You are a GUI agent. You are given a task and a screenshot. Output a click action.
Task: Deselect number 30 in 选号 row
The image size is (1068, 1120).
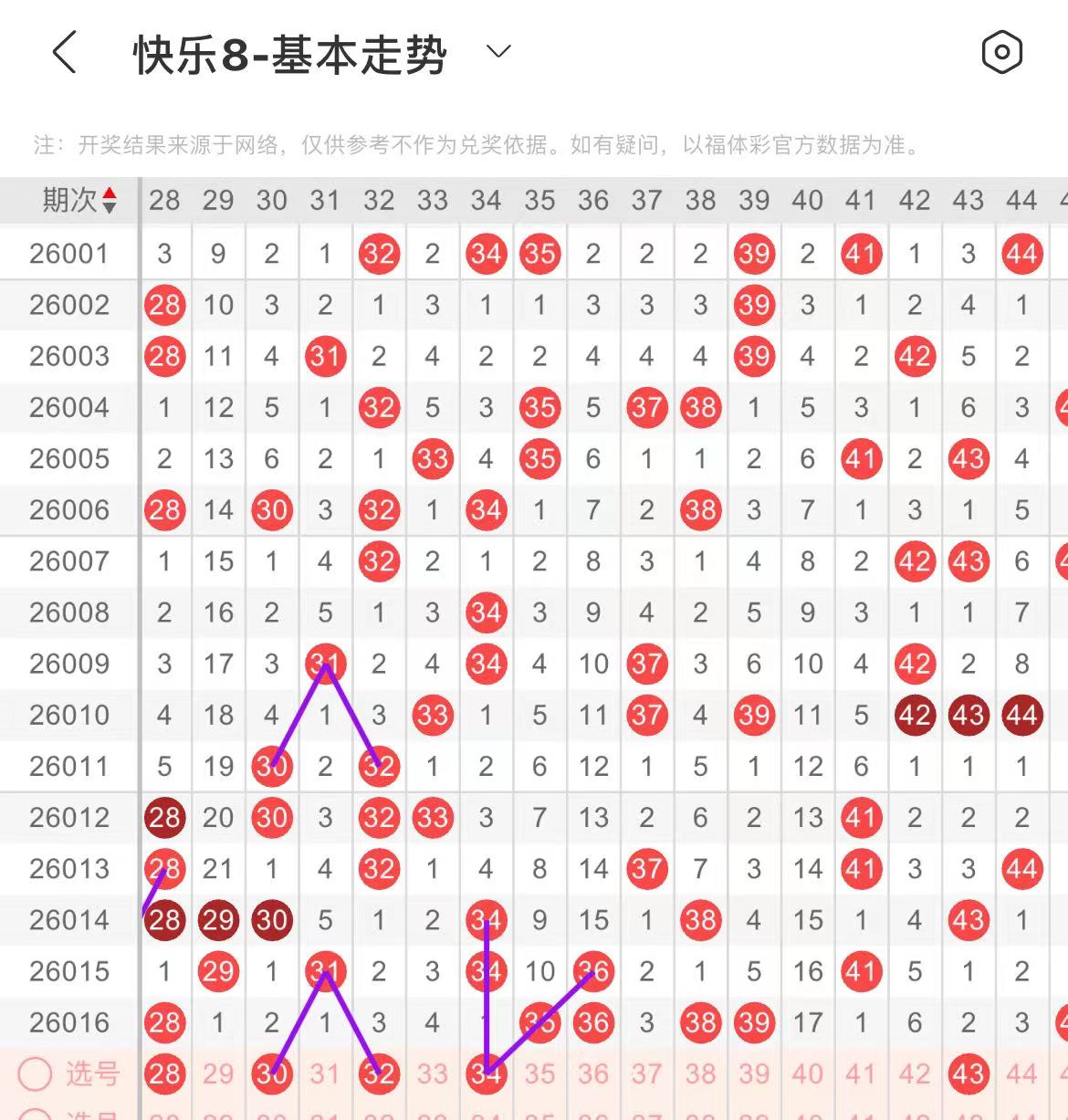click(x=272, y=1073)
